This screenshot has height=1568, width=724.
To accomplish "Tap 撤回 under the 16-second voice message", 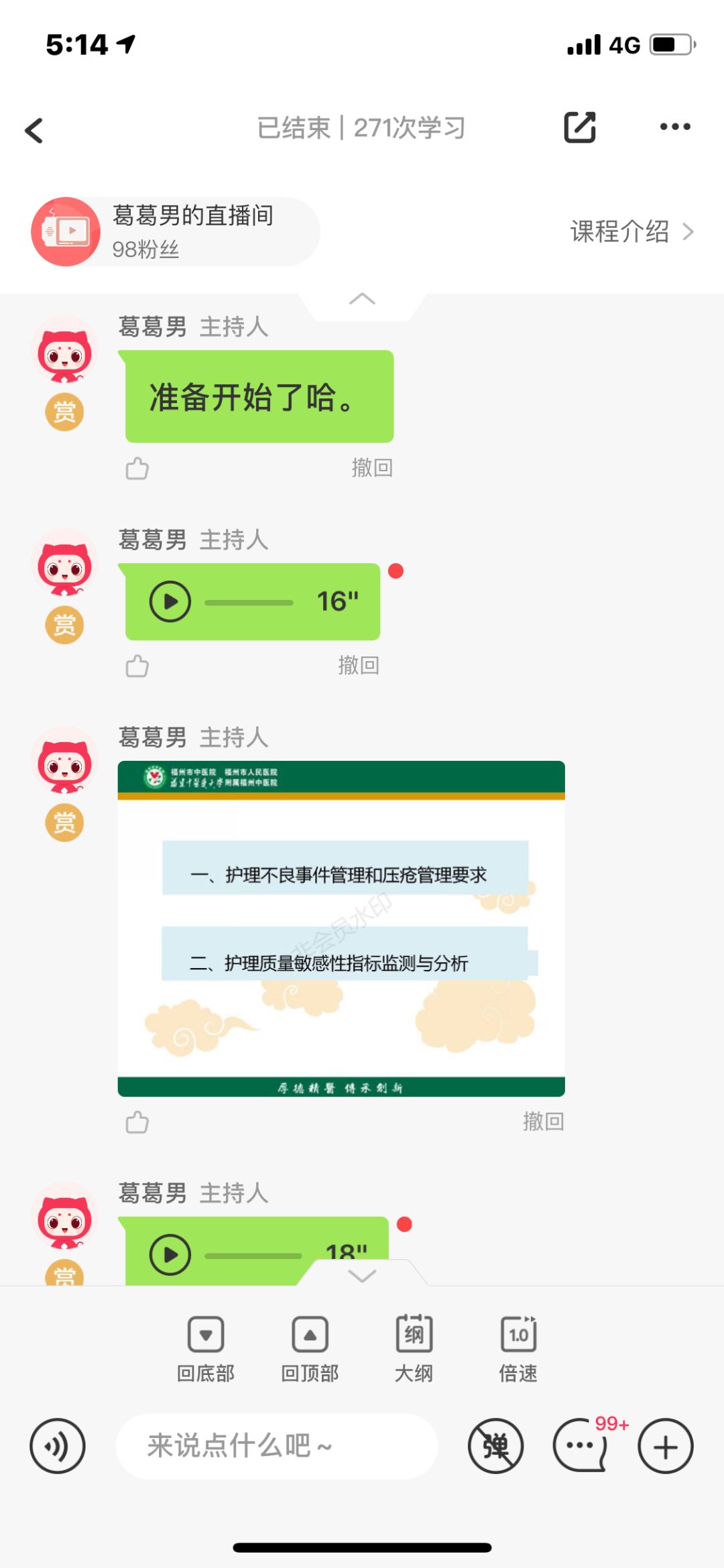I will pyautogui.click(x=359, y=665).
